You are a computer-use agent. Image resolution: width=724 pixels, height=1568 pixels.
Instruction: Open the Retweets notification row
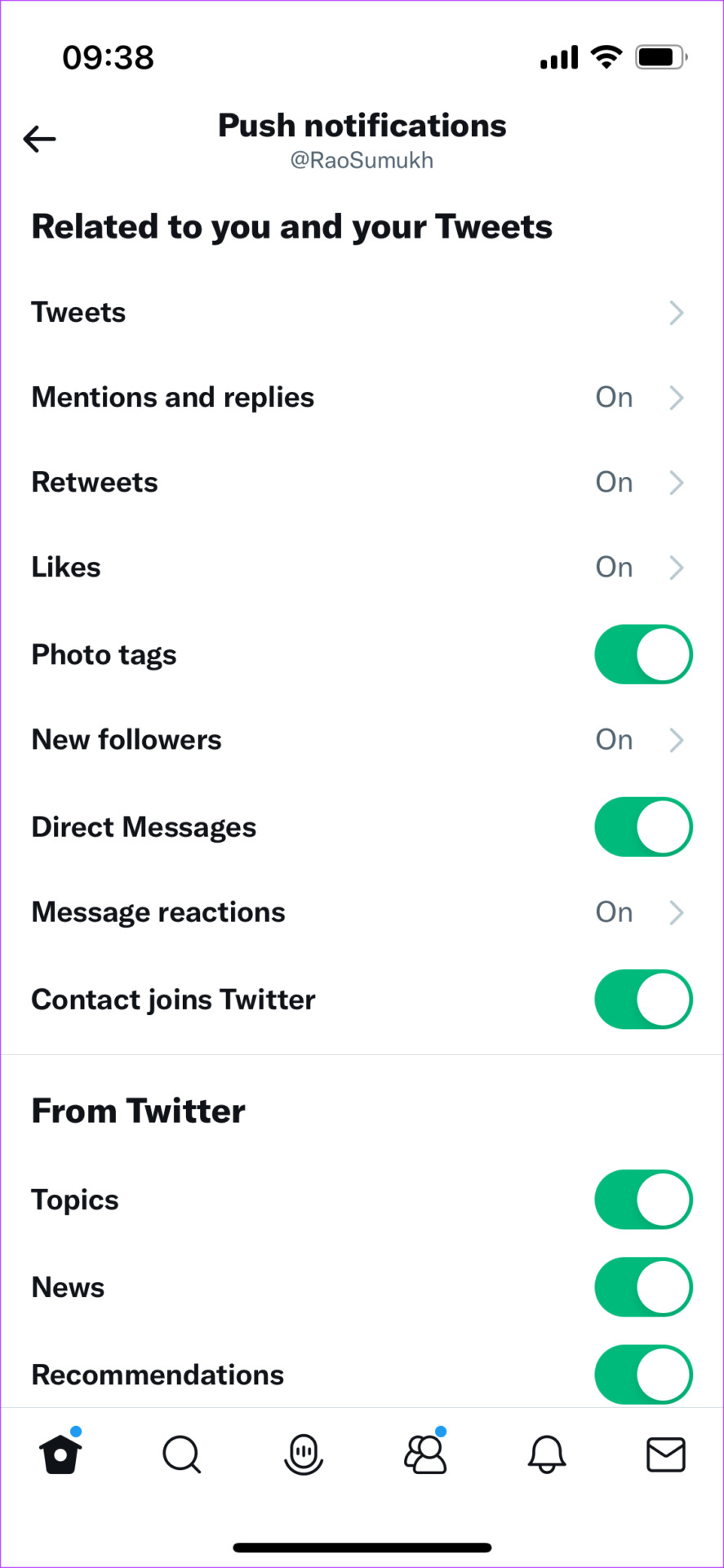[x=362, y=483]
